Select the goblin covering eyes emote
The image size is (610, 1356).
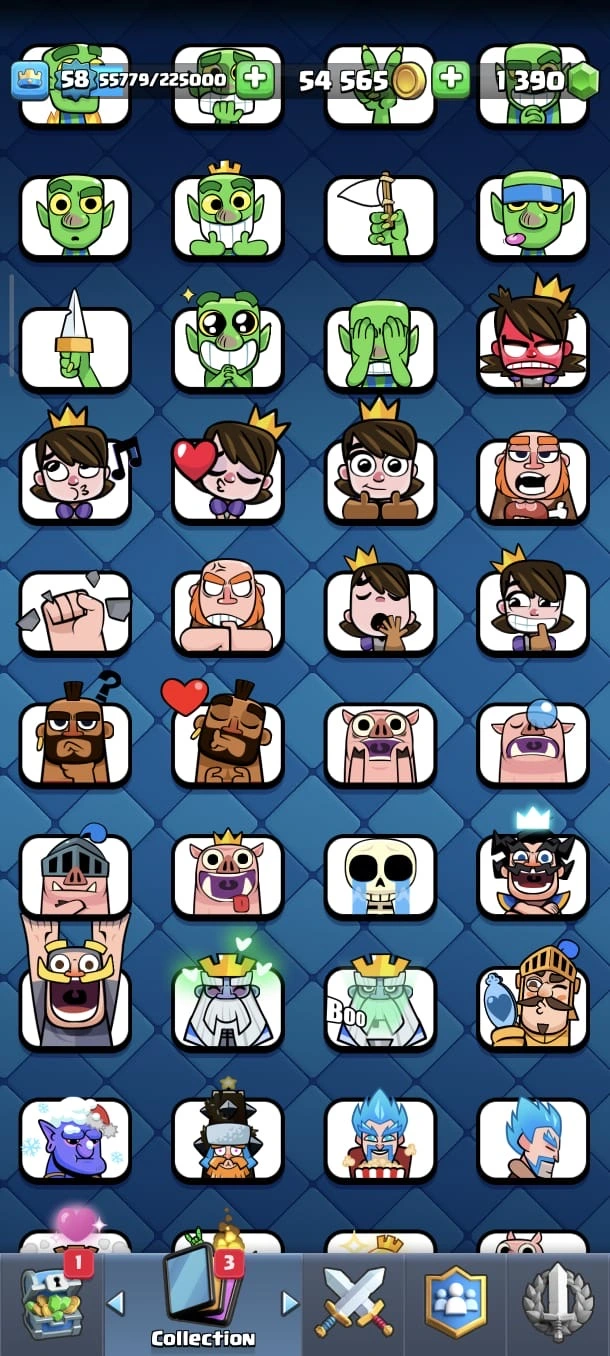click(x=380, y=347)
